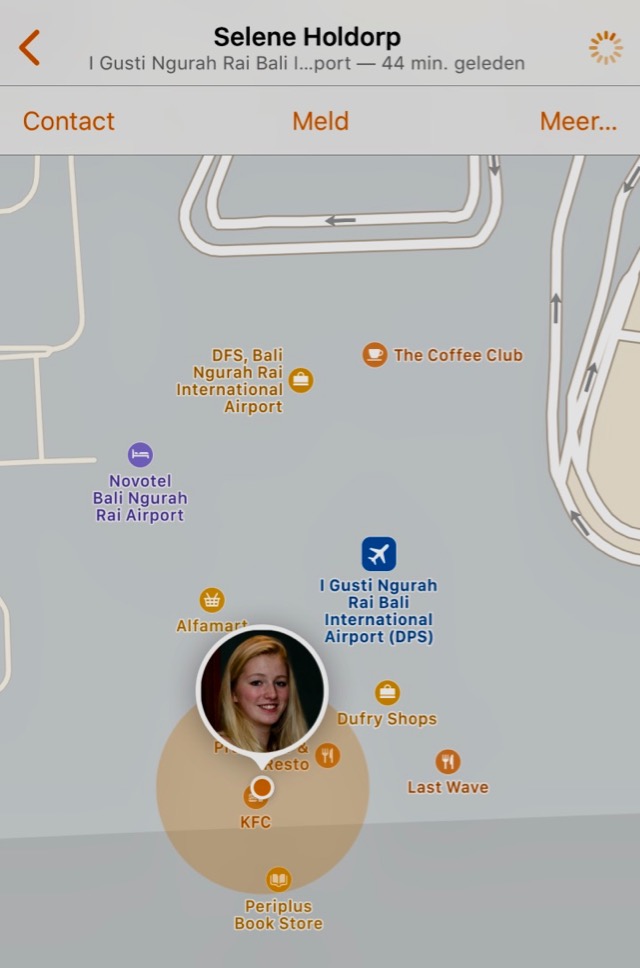This screenshot has width=640, height=968.
Task: Open the Last Wave restaurant marker
Action: click(x=448, y=762)
